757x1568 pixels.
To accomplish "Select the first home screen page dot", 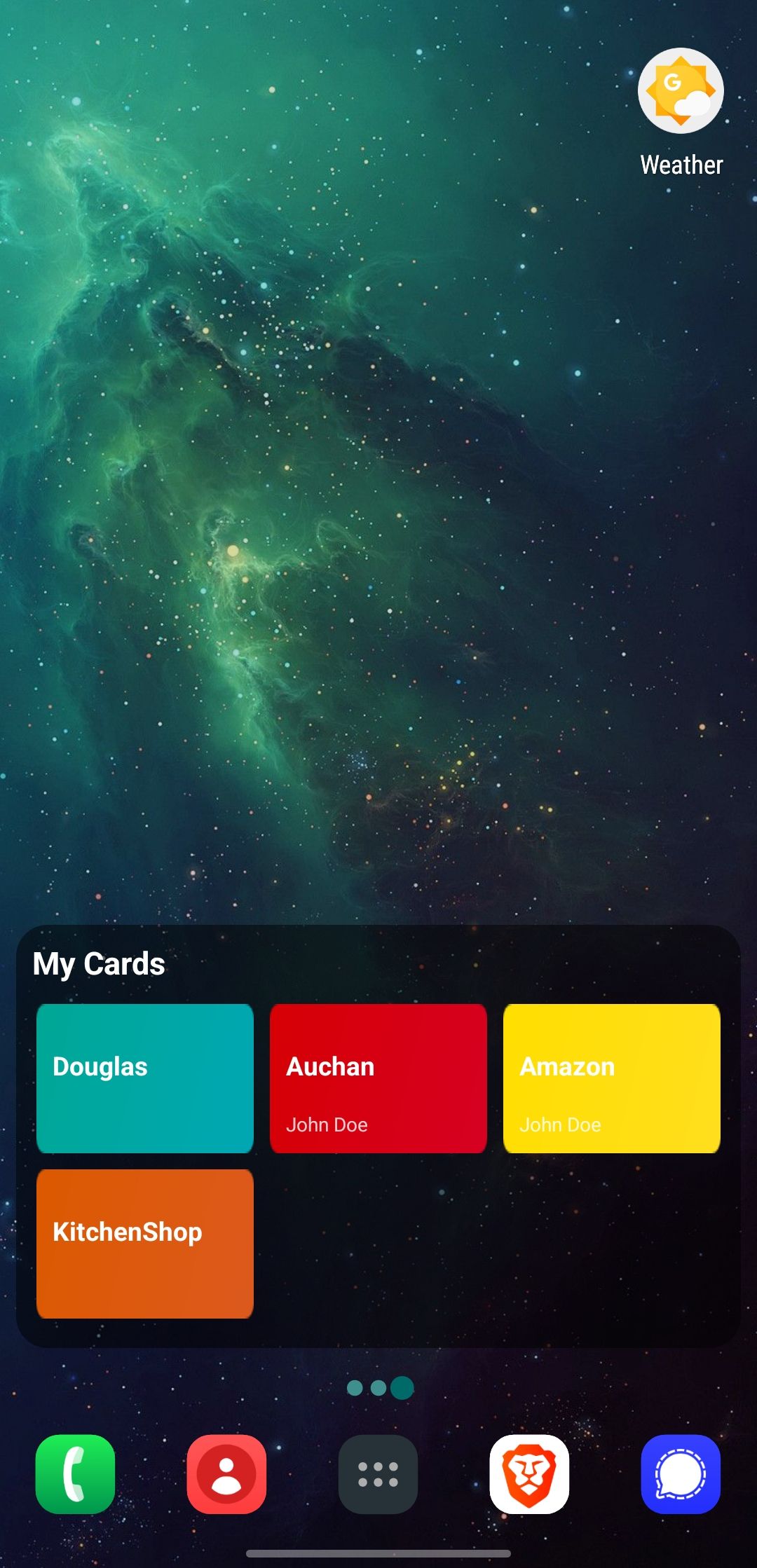I will pyautogui.click(x=355, y=1387).
